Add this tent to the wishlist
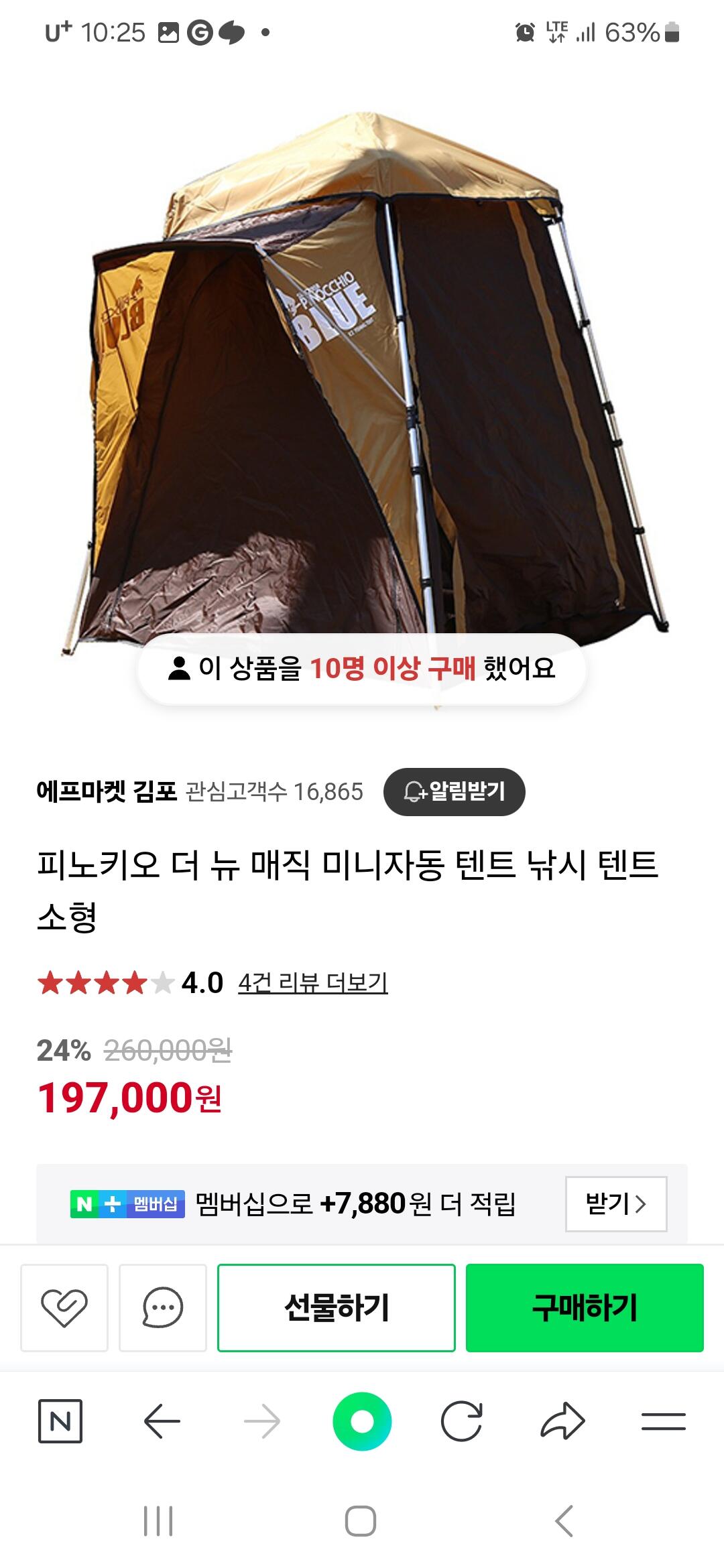The width and height of the screenshot is (724, 1568). [64, 1307]
